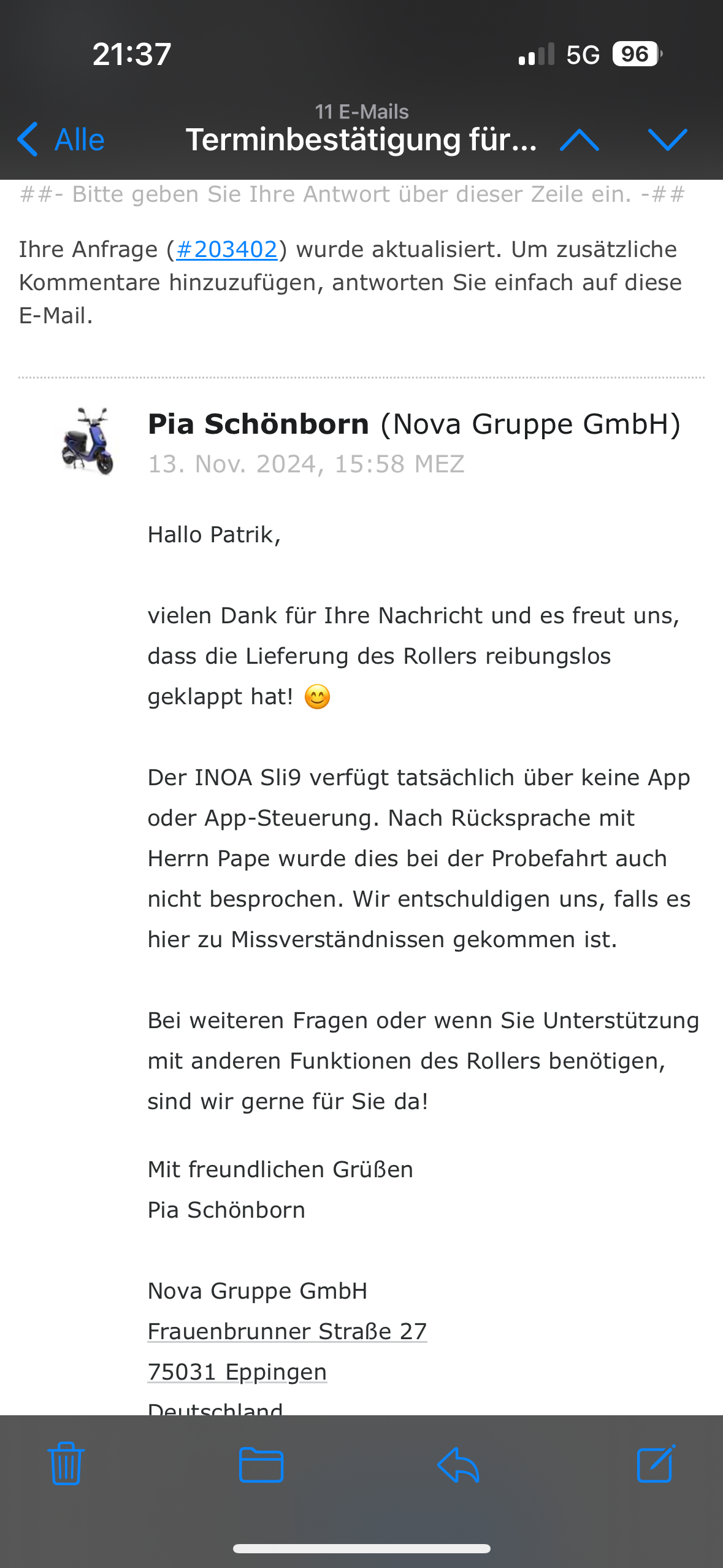Reply to this email
This screenshot has width=723, height=1568.
click(459, 1465)
